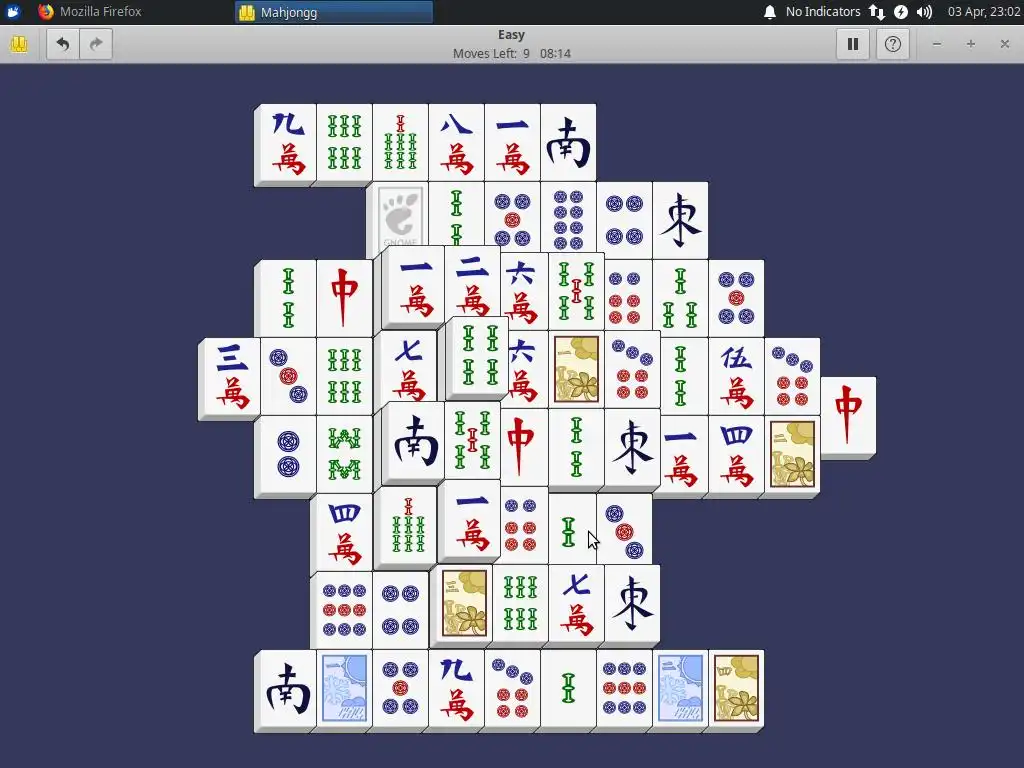Open the notification bell in the panel
This screenshot has width=1024, height=768.
click(770, 12)
